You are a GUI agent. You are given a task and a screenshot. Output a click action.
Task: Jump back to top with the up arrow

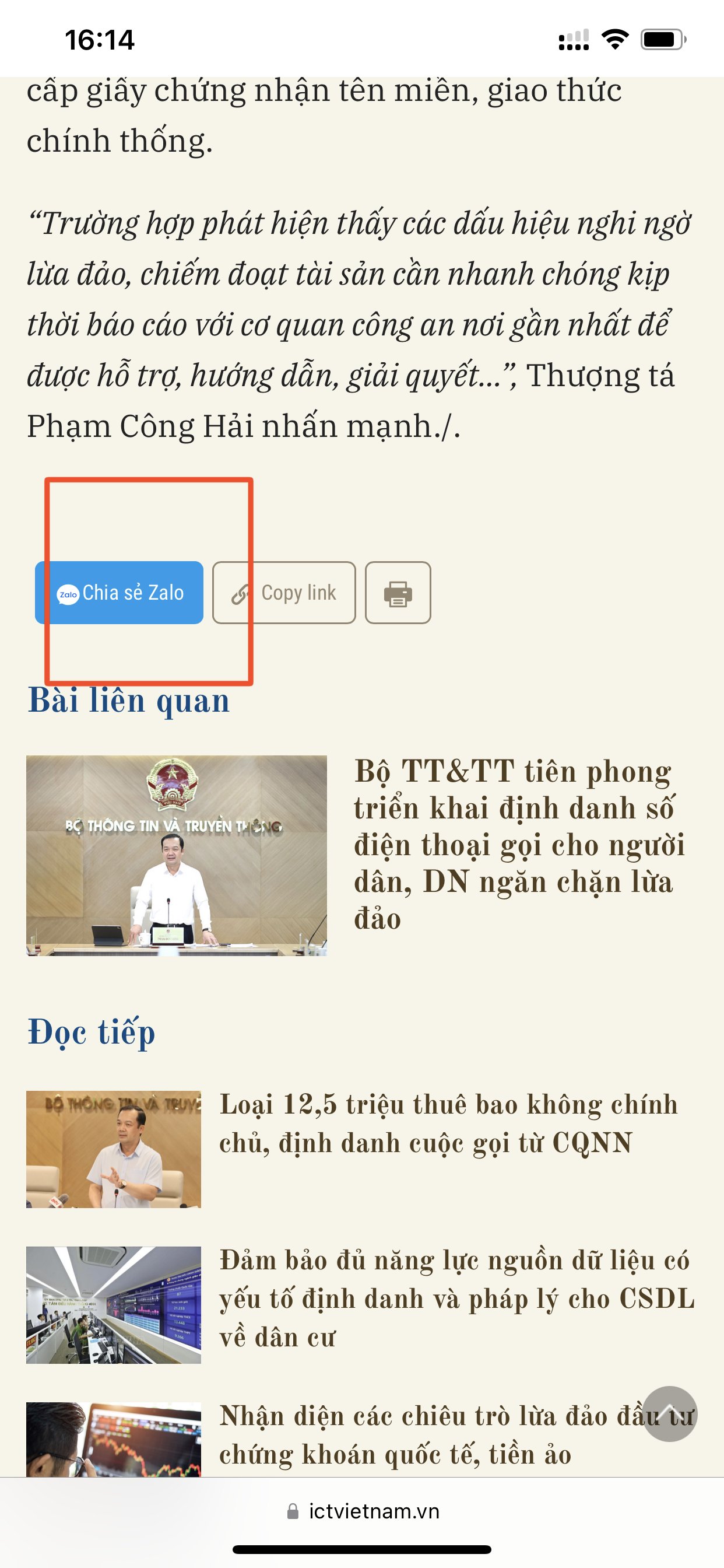670,1414
